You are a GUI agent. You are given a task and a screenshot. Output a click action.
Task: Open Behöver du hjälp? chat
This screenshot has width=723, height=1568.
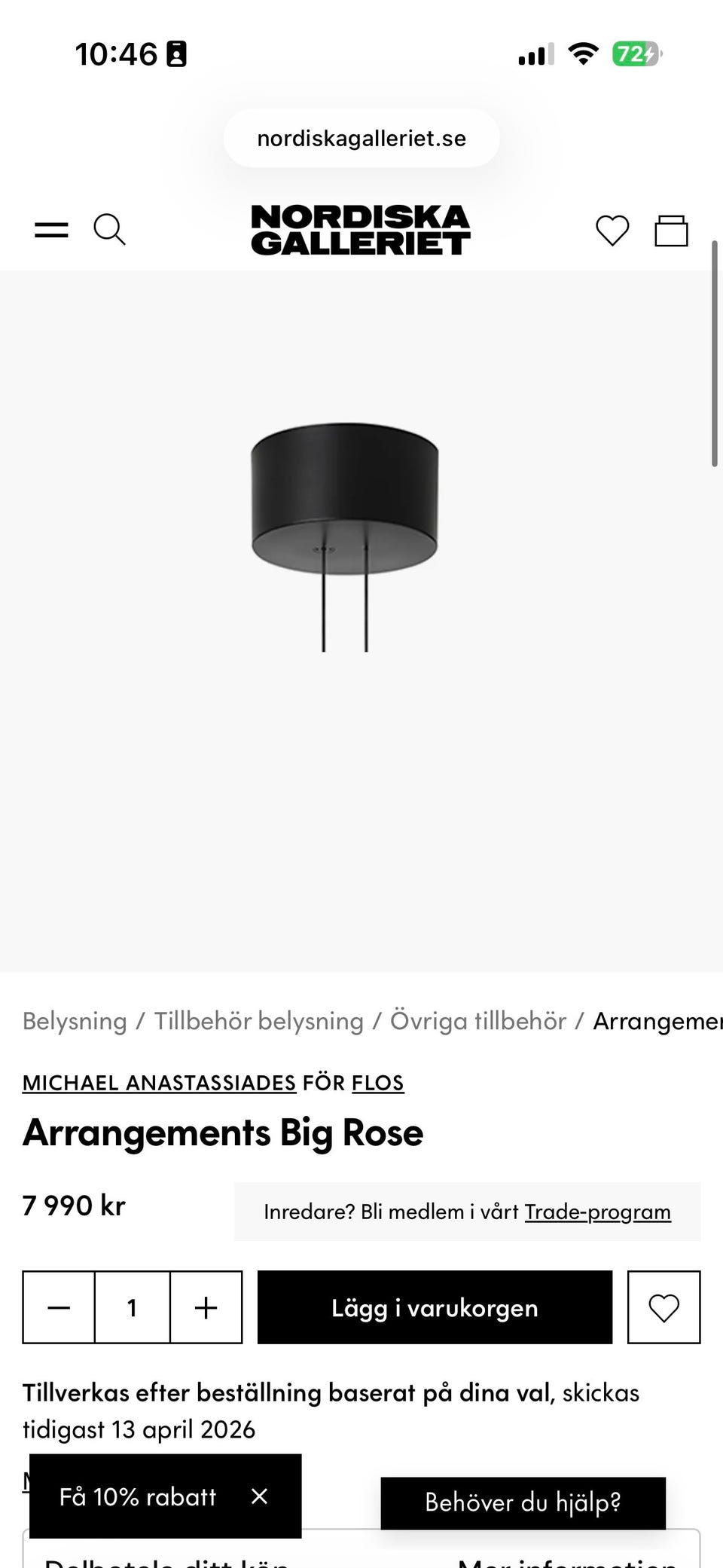click(523, 1502)
